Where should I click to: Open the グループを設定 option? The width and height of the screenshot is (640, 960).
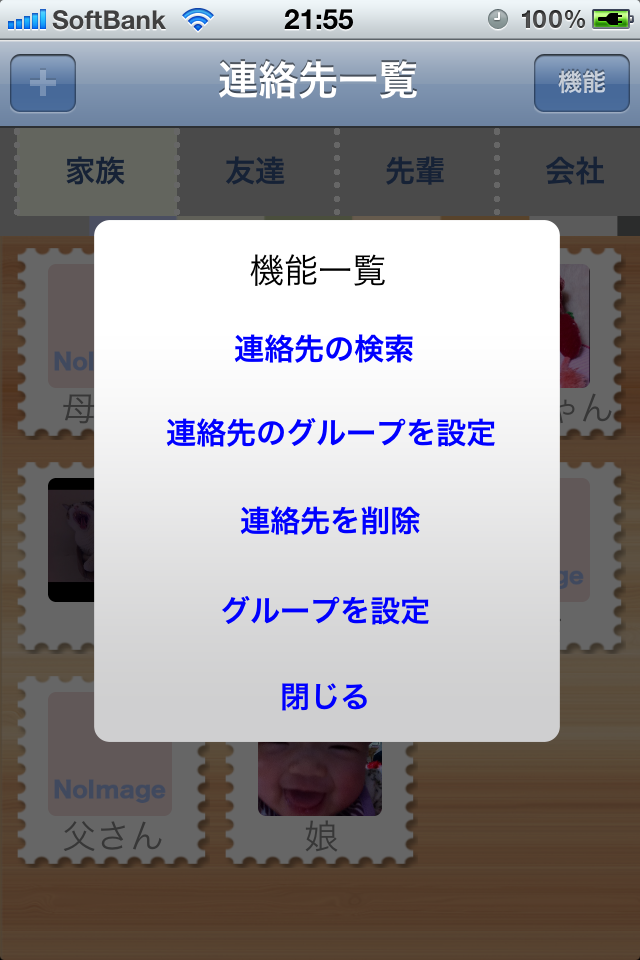pyautogui.click(x=325, y=610)
